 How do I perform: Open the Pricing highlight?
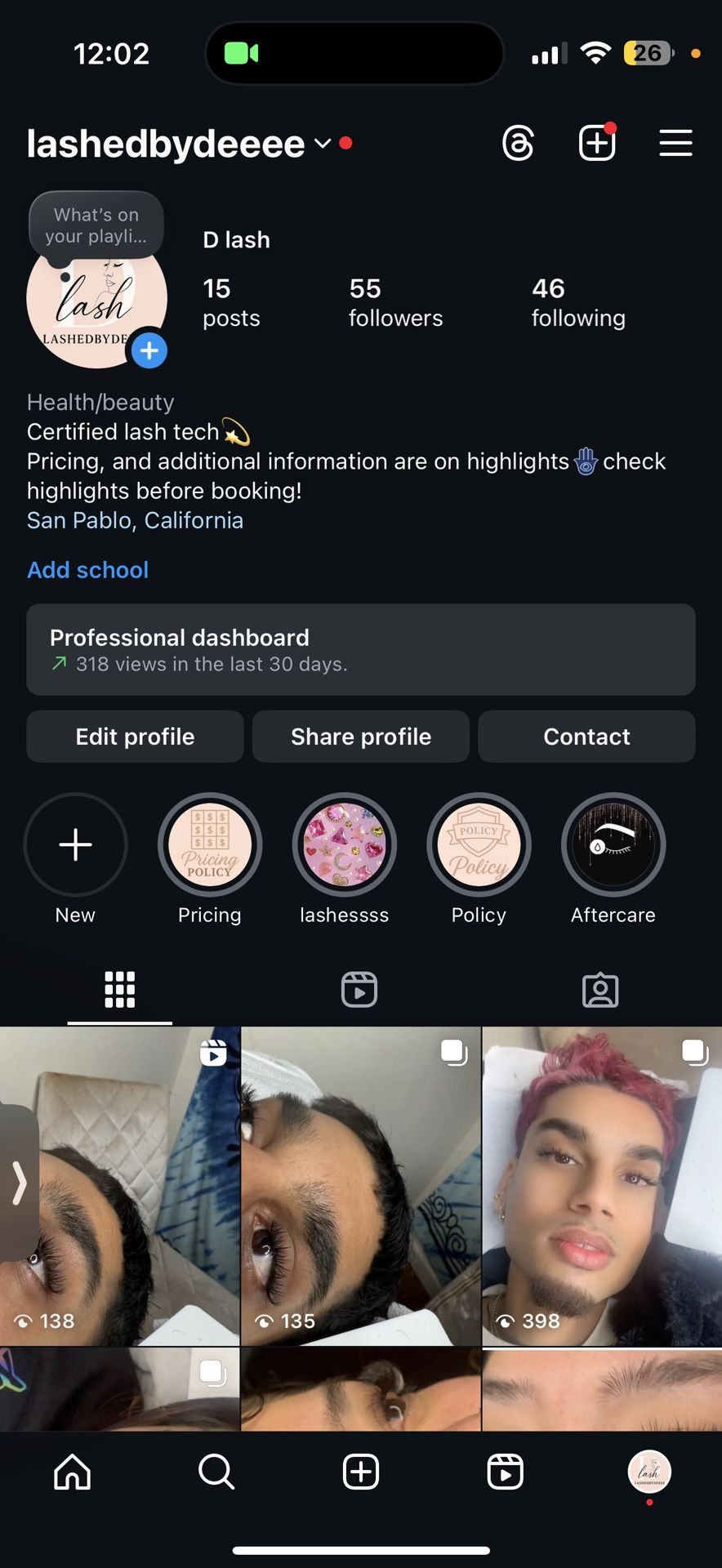click(210, 844)
